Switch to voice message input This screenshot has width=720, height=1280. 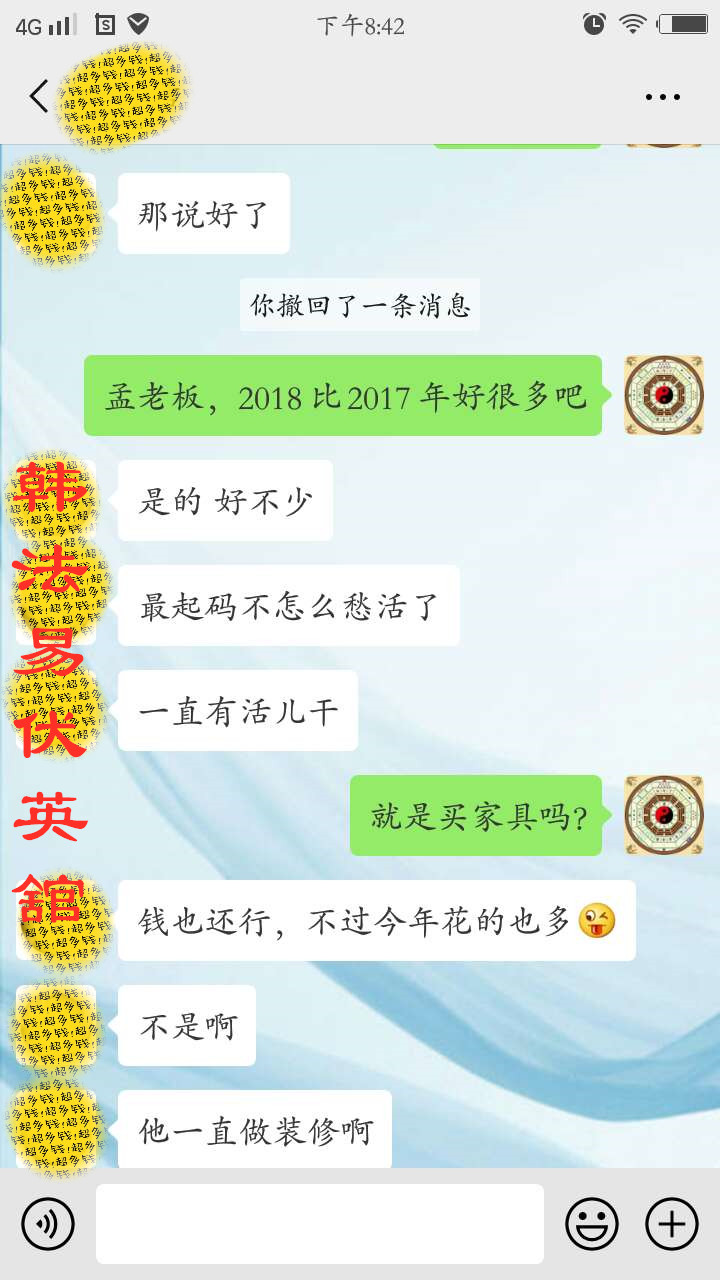[48, 1223]
